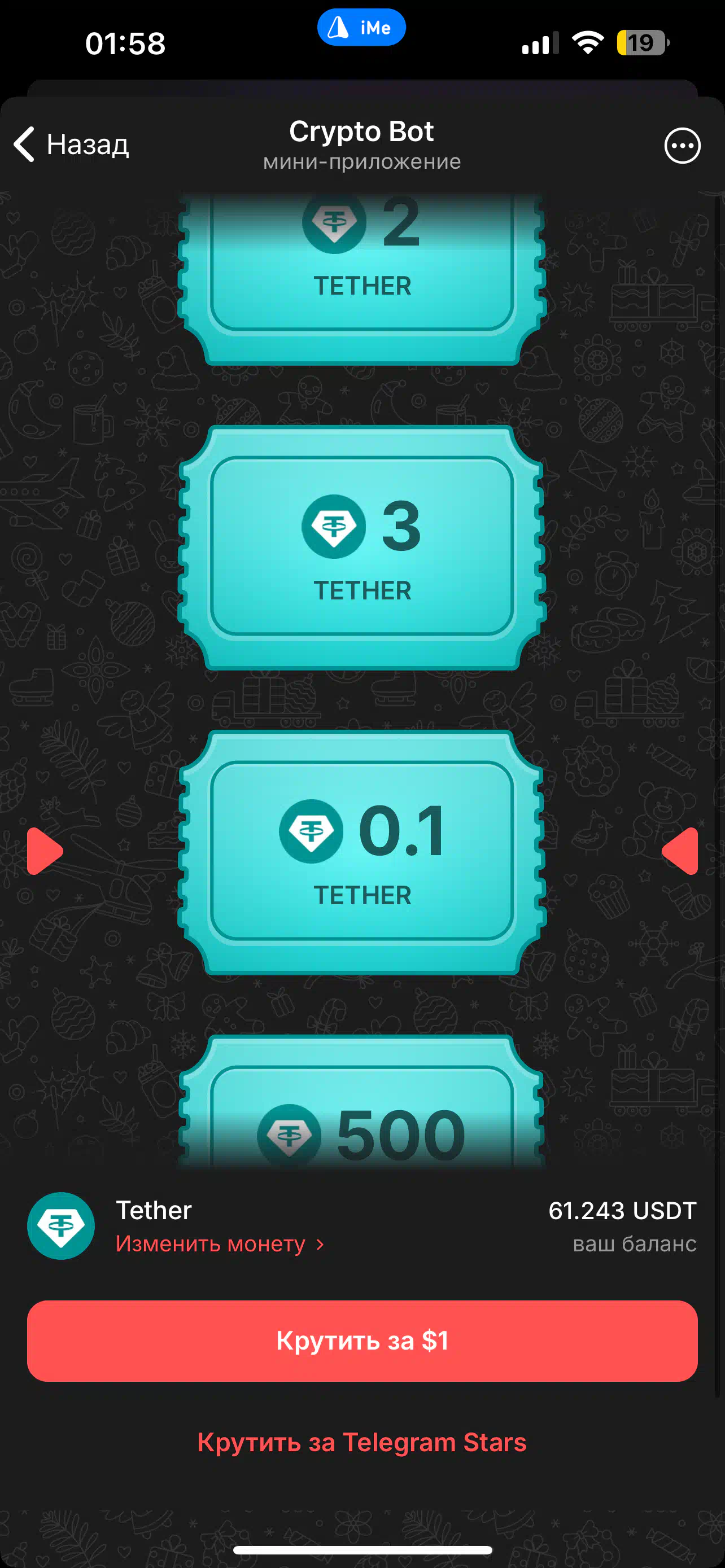Choose Крутить за Telegram Stars
Viewport: 725px width, 1568px height.
[361, 1443]
